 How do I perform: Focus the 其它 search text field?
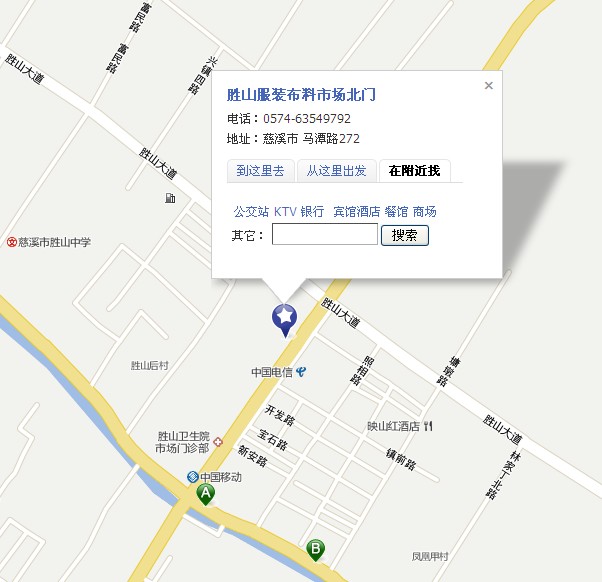click(325, 235)
